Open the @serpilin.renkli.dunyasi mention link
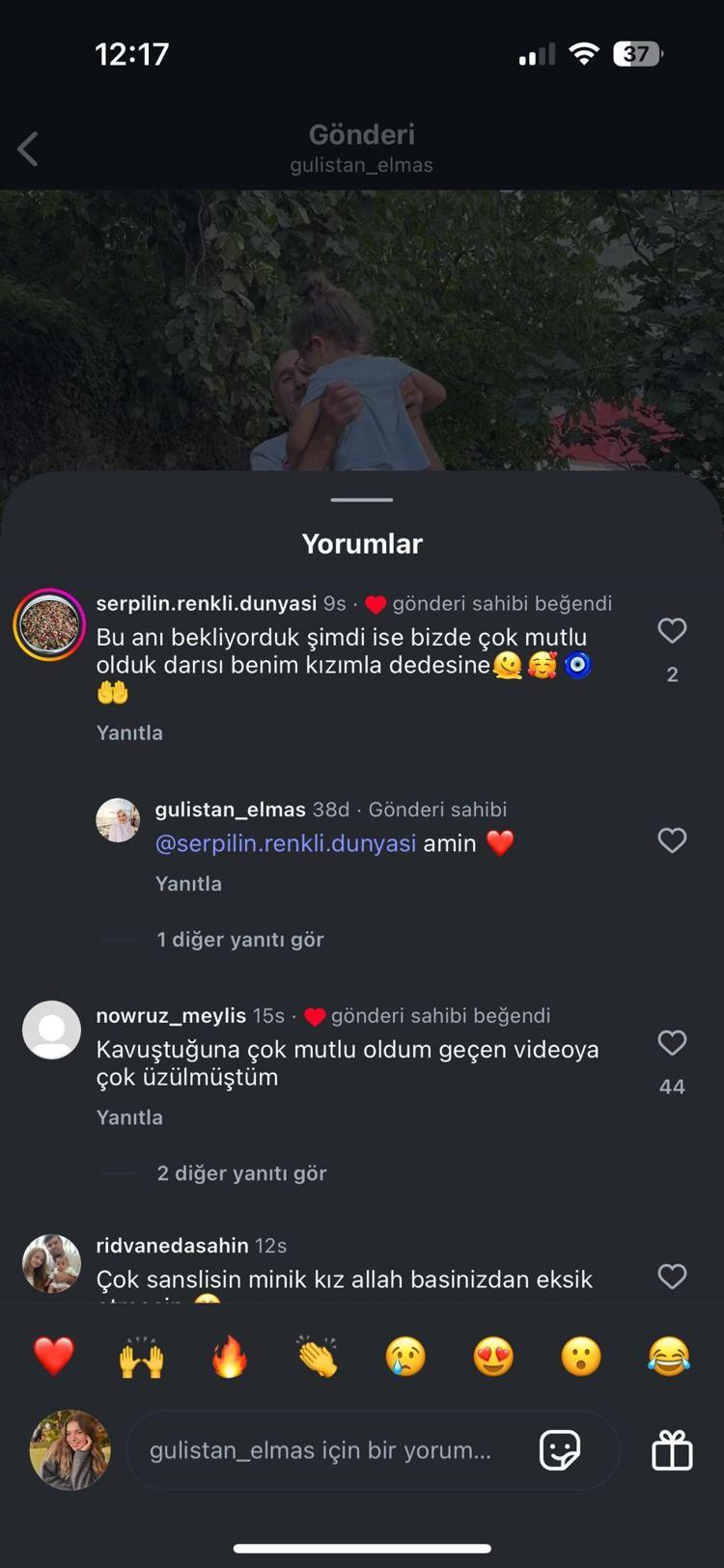 pos(286,843)
